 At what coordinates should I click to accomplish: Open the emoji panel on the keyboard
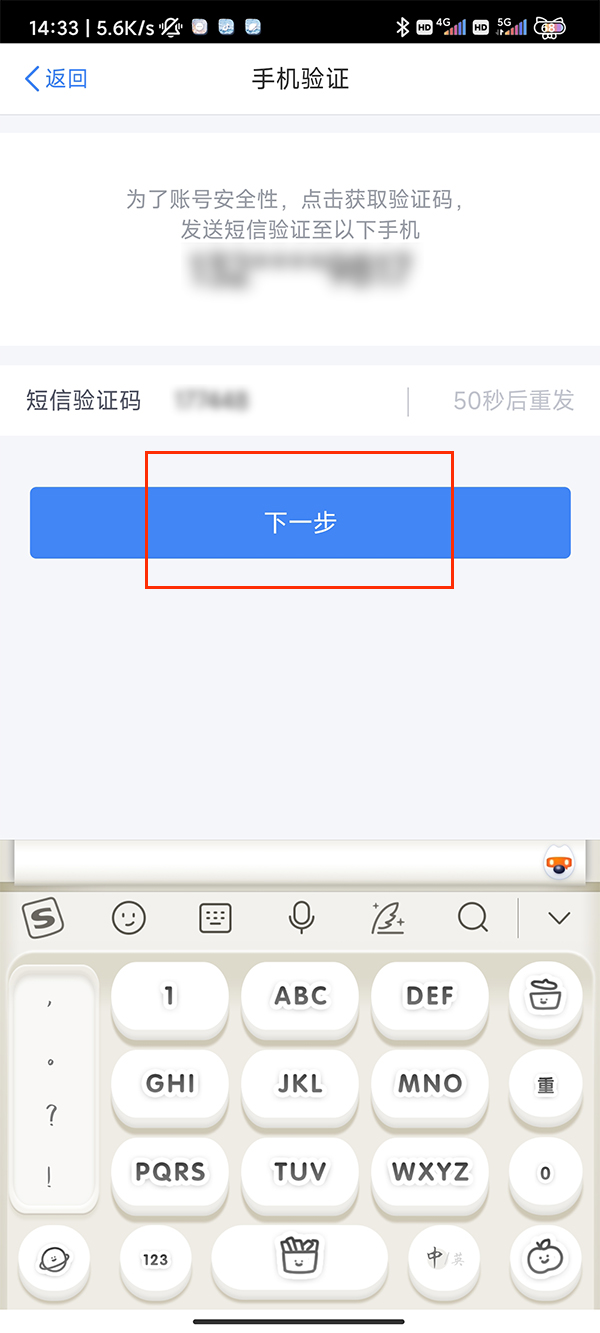point(129,917)
